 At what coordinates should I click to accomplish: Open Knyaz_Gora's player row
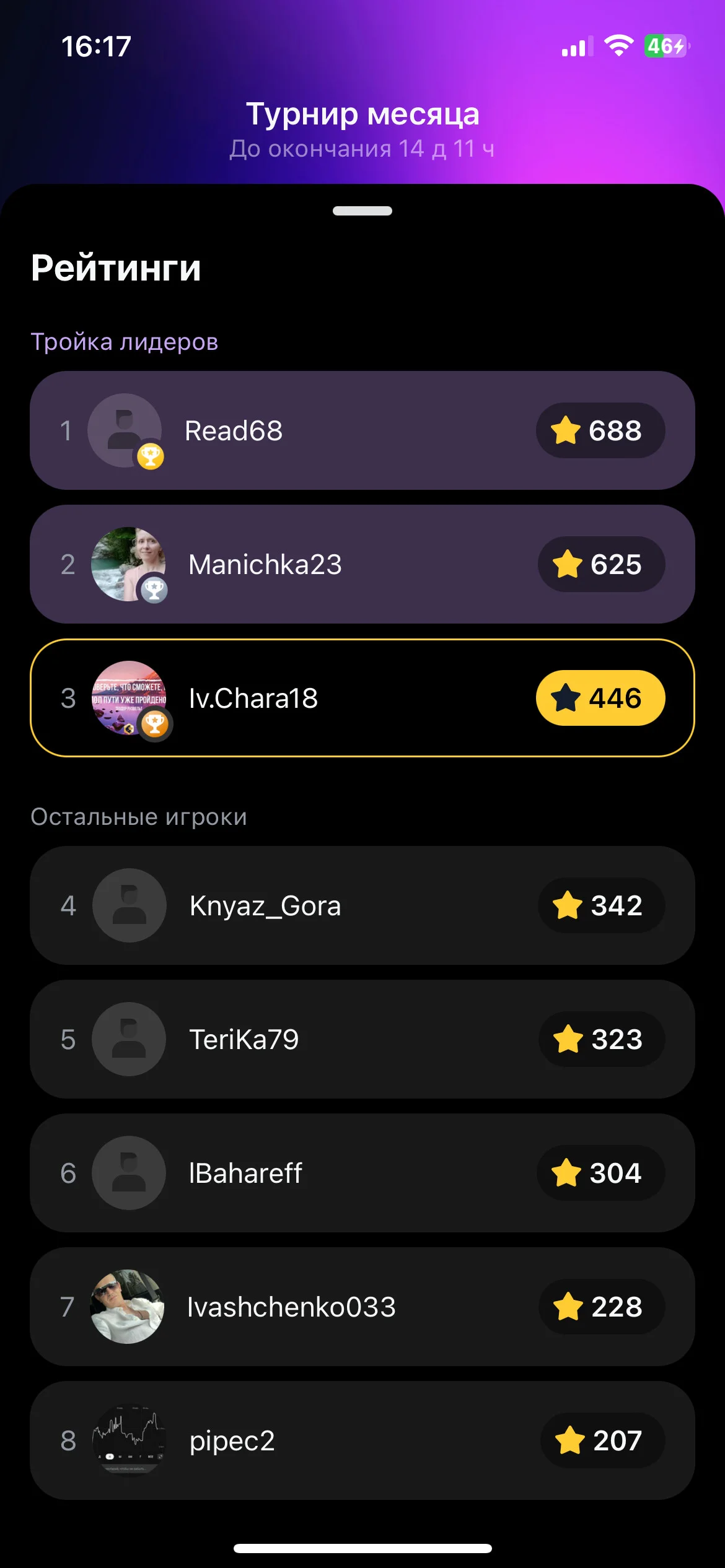[x=362, y=905]
